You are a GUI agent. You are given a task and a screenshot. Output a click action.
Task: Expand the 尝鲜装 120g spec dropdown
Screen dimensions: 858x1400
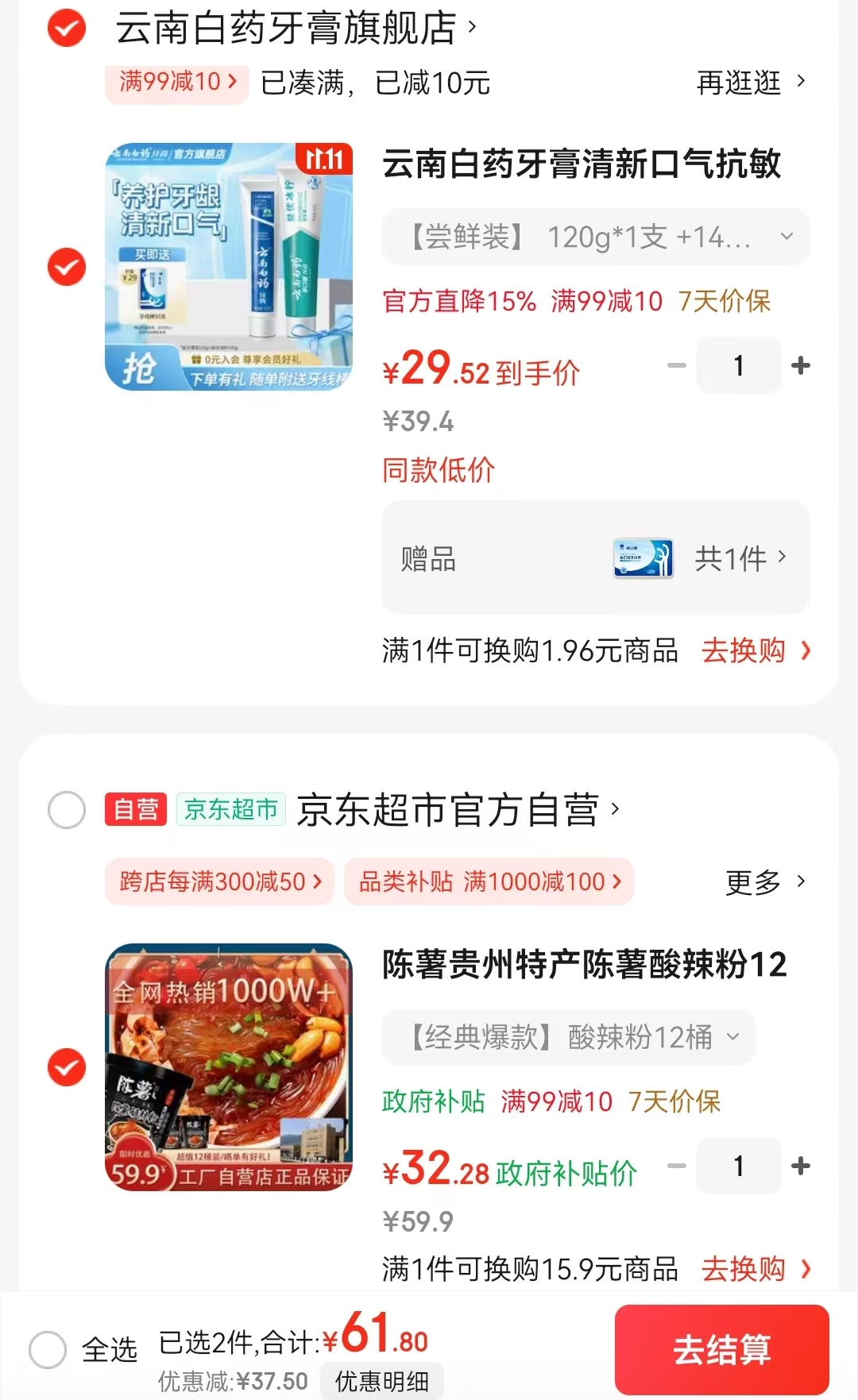[x=595, y=237]
